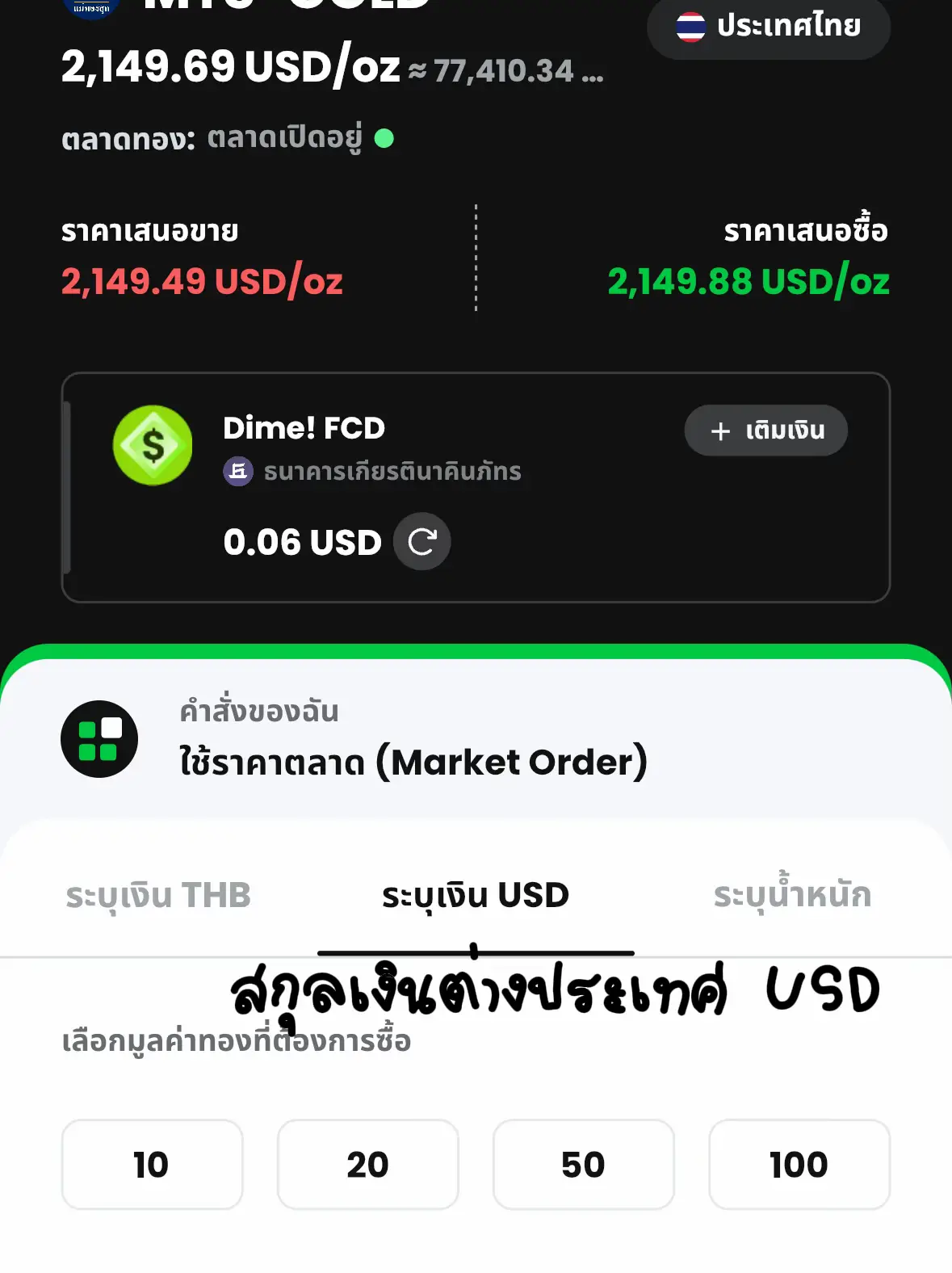Click the Thai flag icon
Viewport: 952px width, 1273px height.
click(693, 25)
